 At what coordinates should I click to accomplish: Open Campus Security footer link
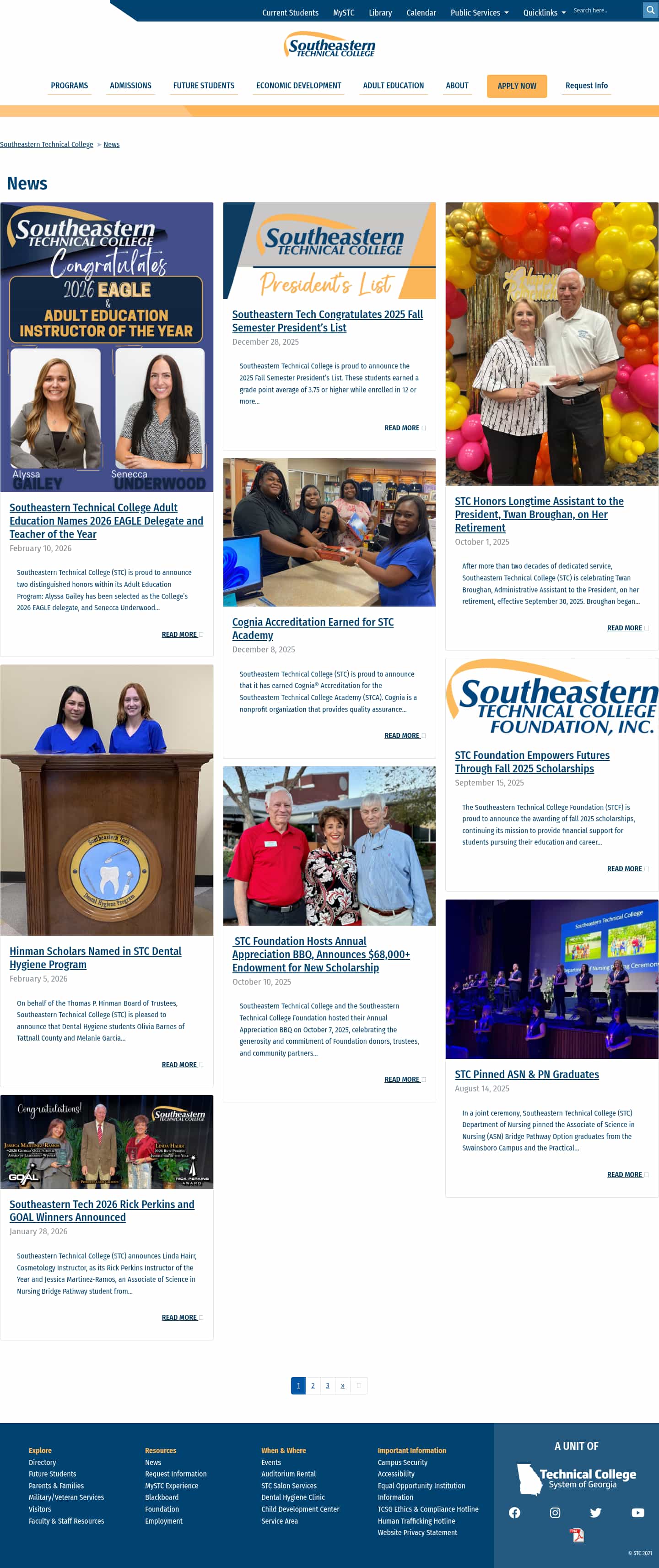pos(403,1462)
